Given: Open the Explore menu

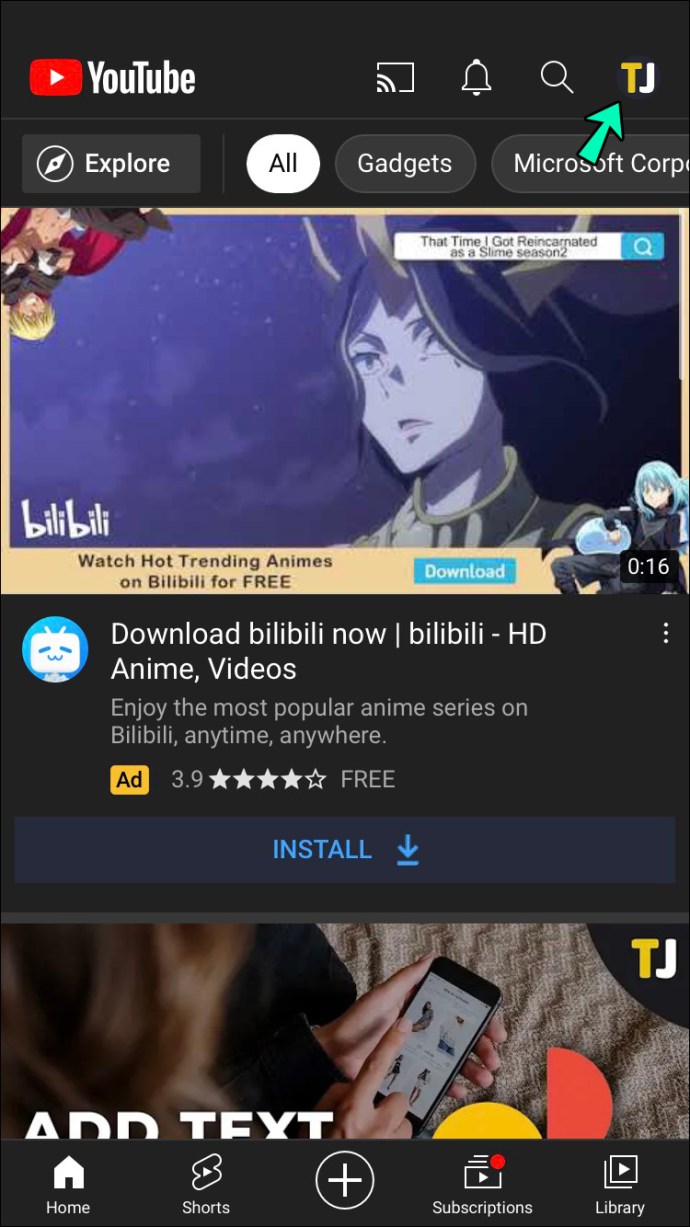Looking at the screenshot, I should (x=111, y=164).
